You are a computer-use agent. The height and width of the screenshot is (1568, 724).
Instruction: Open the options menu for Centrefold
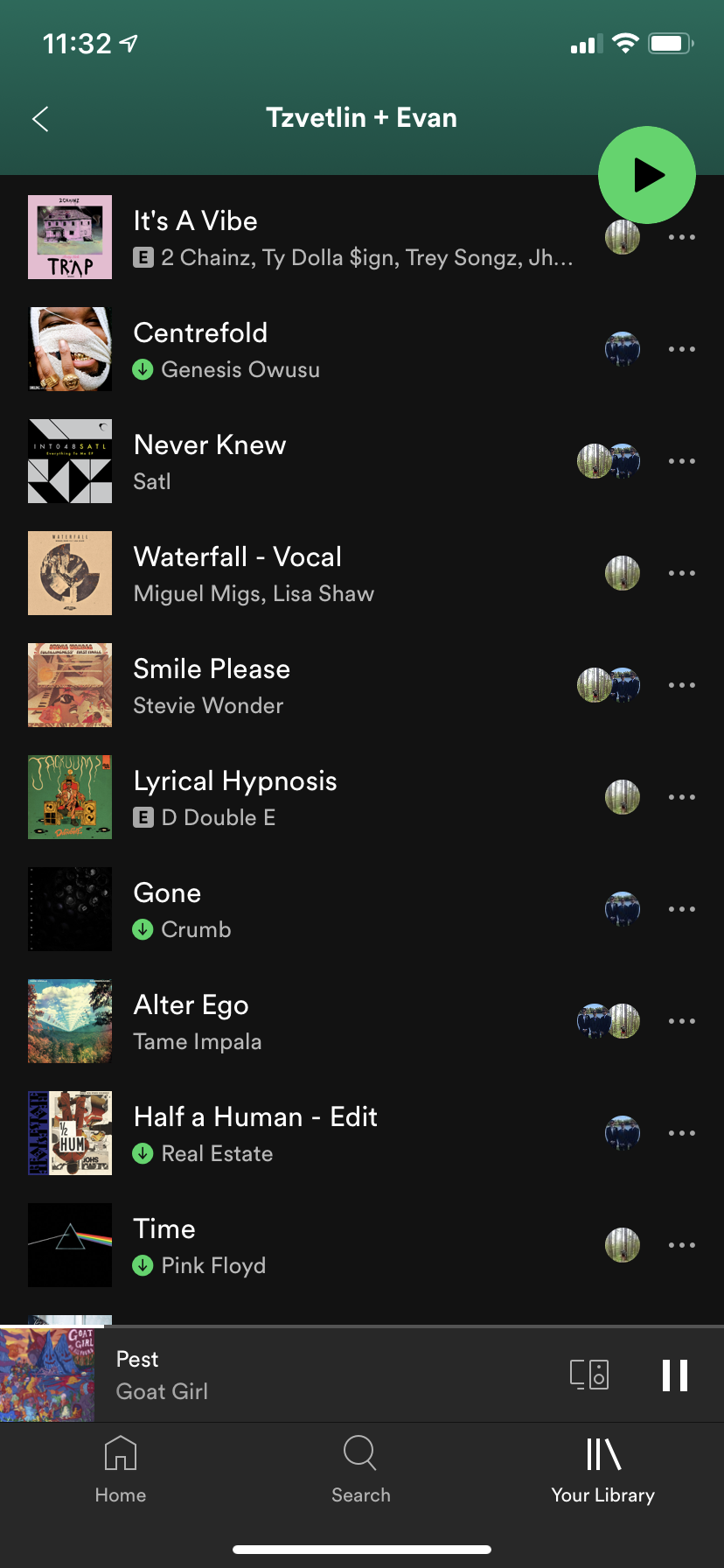pos(681,348)
